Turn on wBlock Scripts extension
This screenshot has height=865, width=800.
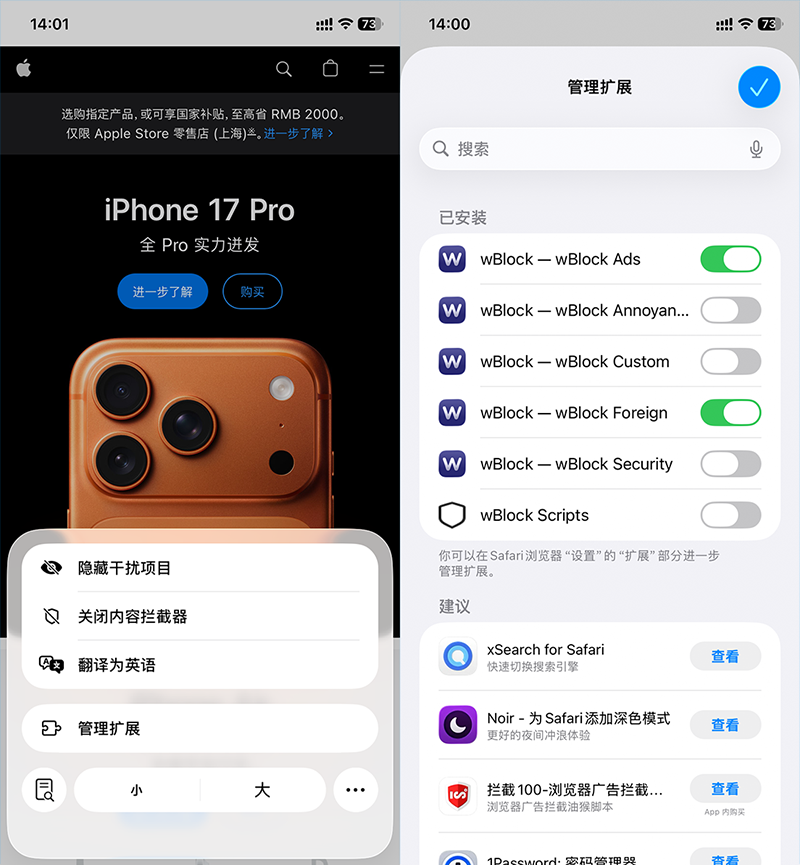[730, 515]
